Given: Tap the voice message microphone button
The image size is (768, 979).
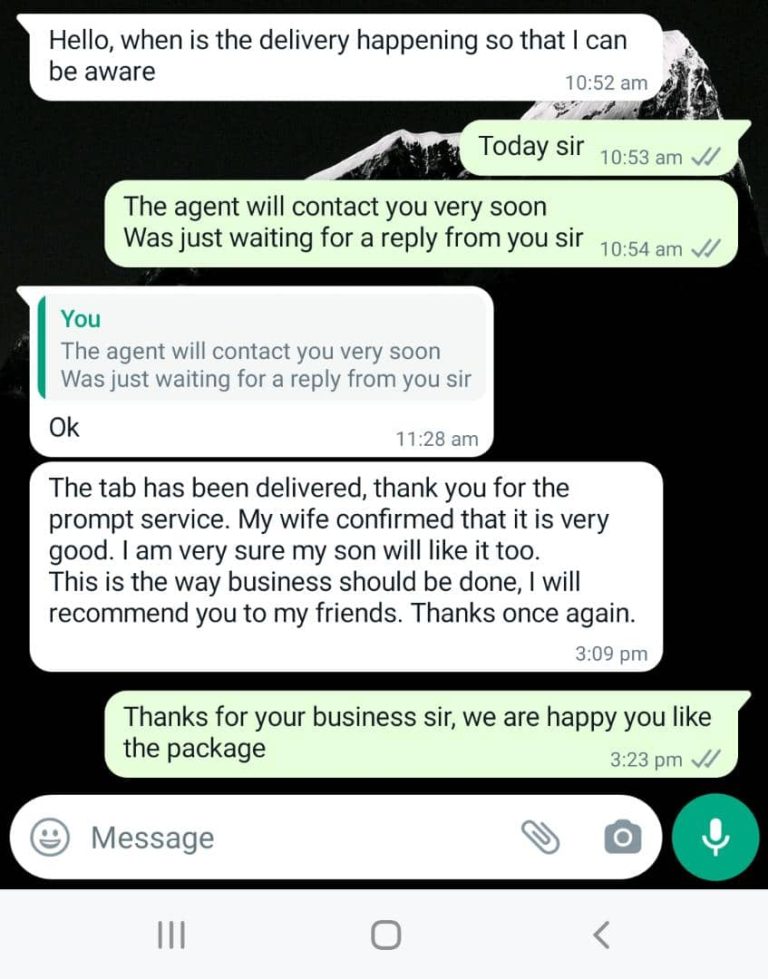Looking at the screenshot, I should pos(715,837).
